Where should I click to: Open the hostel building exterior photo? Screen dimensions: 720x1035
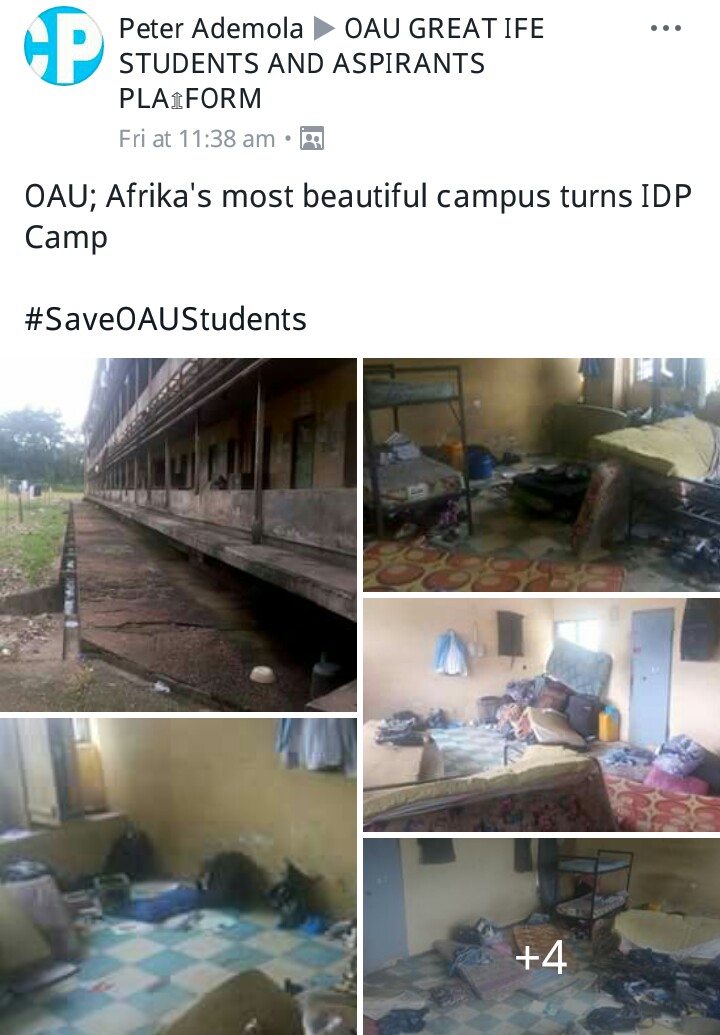178,534
